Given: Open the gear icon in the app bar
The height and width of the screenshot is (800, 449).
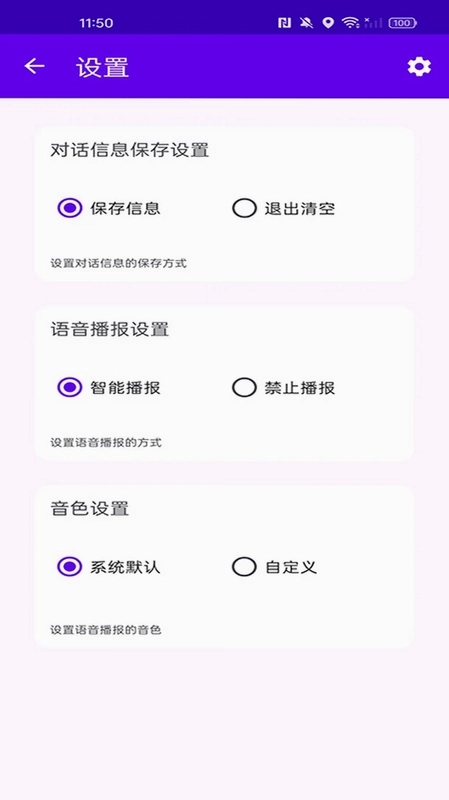Looking at the screenshot, I should (x=419, y=67).
